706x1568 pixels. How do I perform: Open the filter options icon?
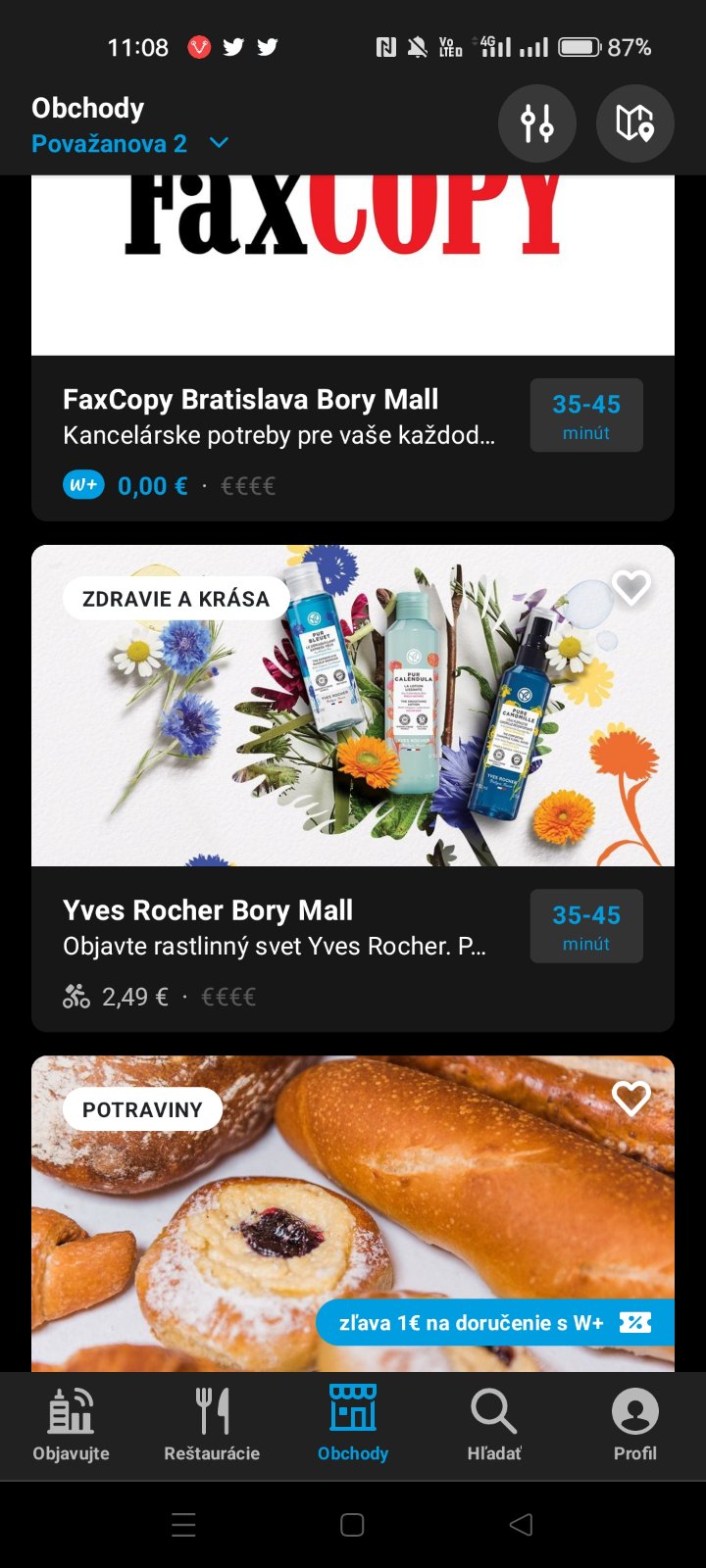(x=536, y=123)
